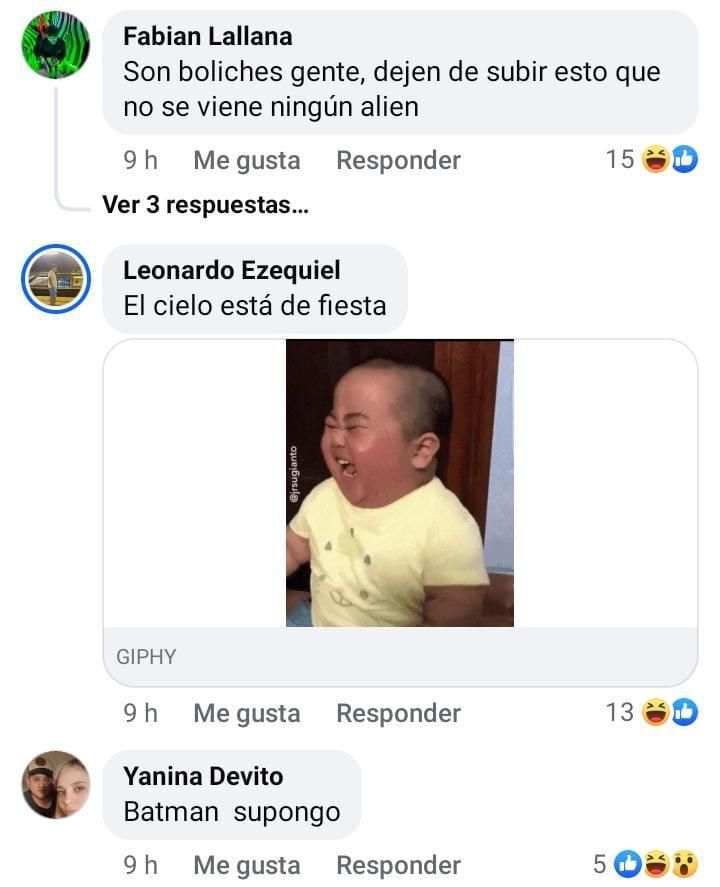Tap the name Fabian Lallana

(x=208, y=37)
